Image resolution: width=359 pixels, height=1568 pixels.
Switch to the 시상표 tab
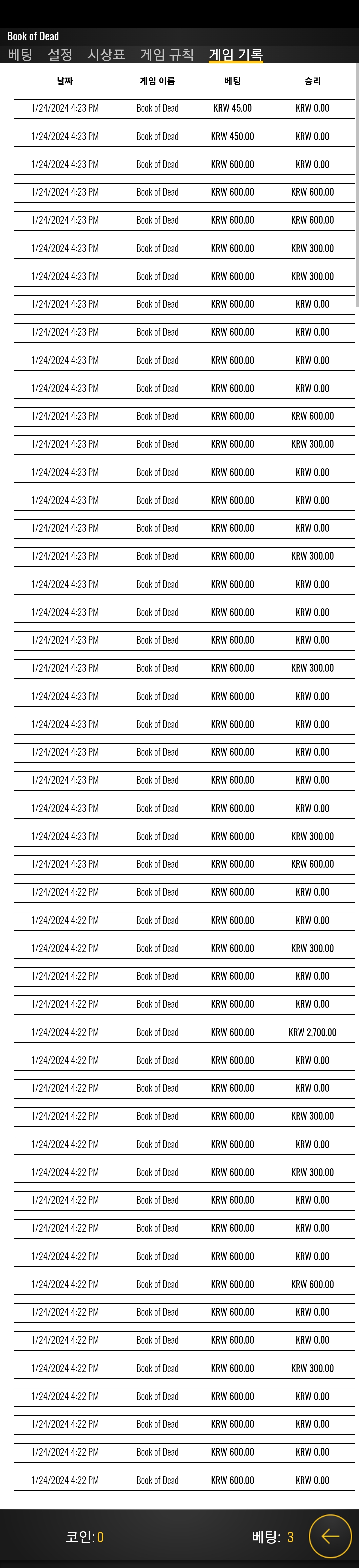click(106, 54)
